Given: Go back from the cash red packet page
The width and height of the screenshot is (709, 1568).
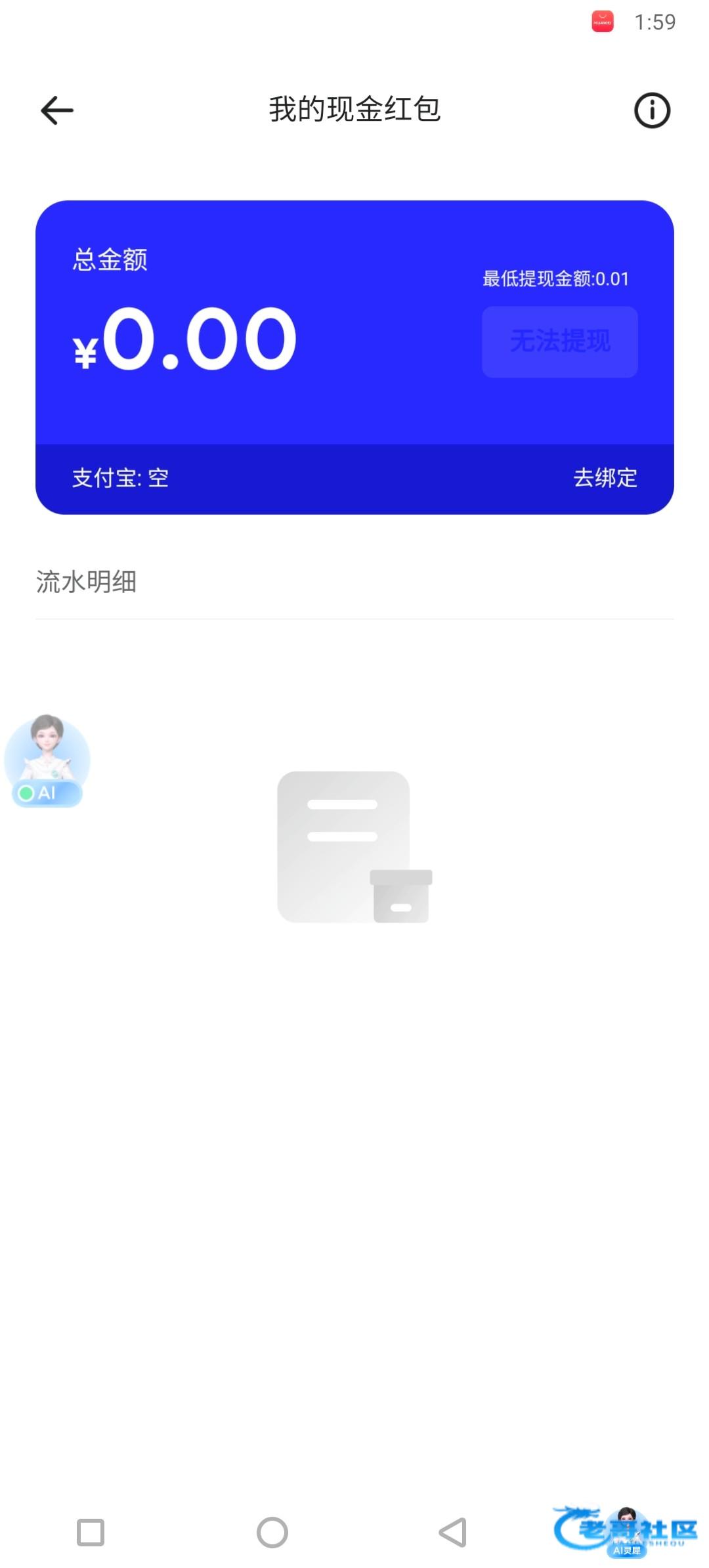Looking at the screenshot, I should [x=57, y=110].
